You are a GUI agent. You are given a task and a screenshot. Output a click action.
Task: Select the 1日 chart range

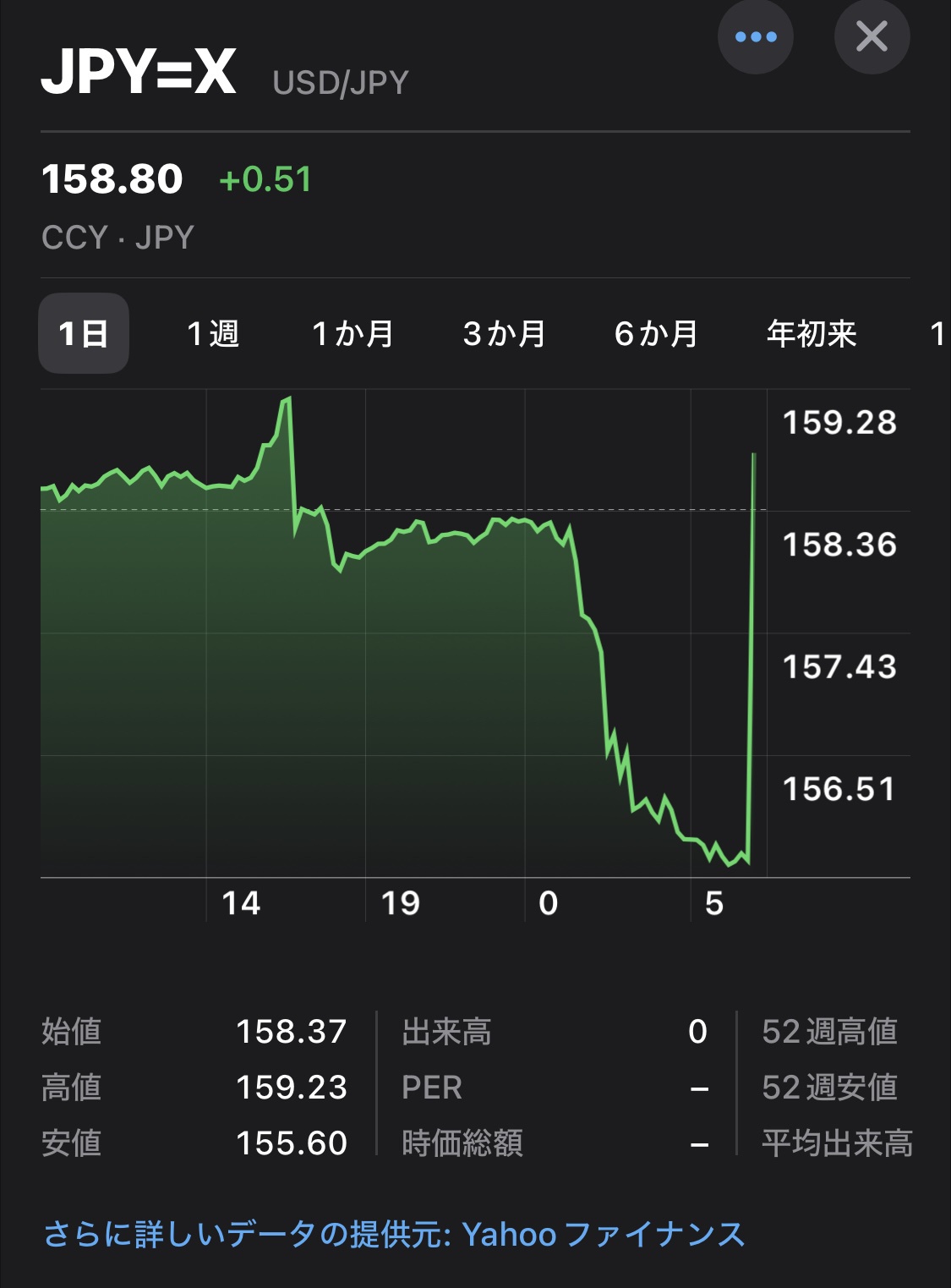click(84, 333)
